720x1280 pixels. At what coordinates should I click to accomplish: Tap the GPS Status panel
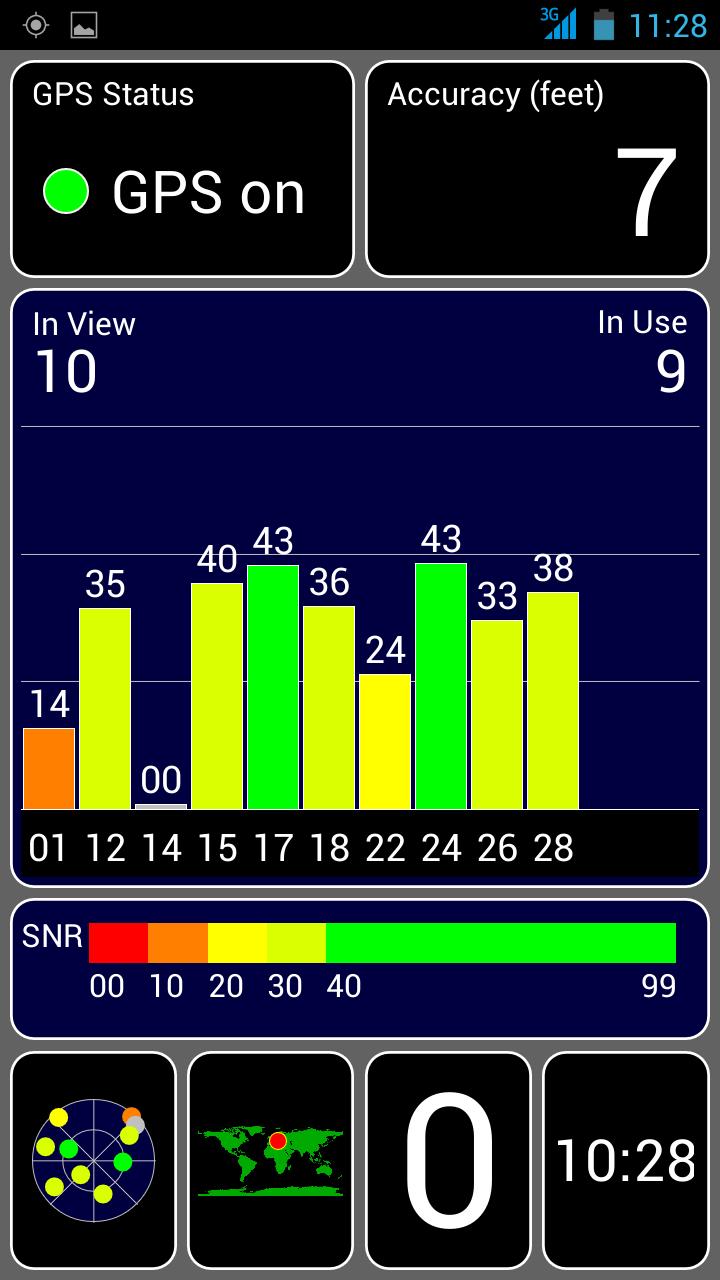click(182, 169)
